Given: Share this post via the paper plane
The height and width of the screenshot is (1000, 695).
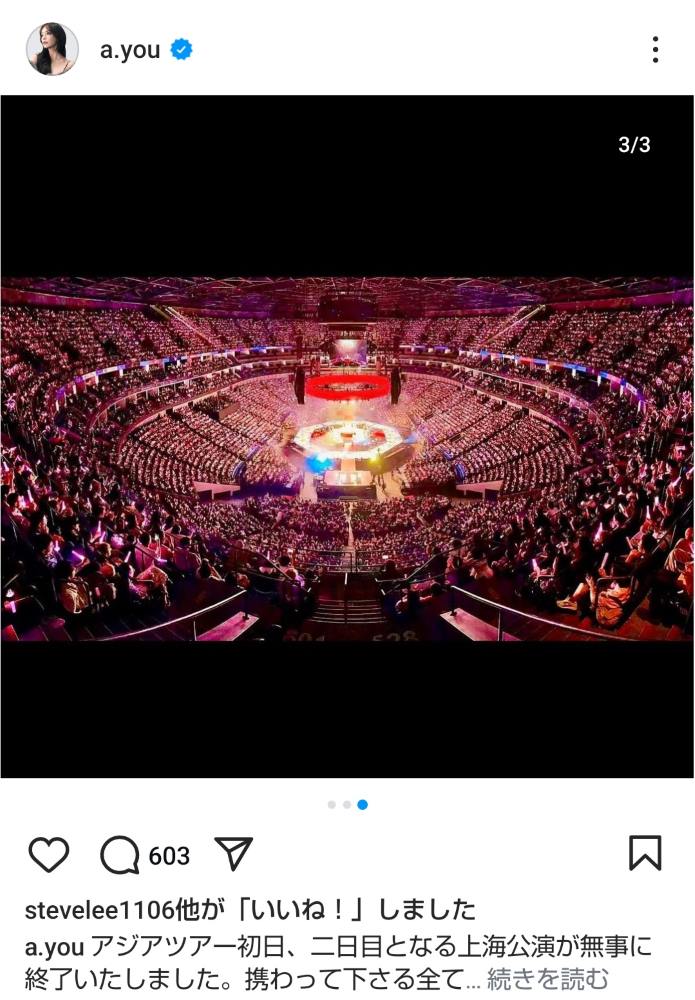Looking at the screenshot, I should pyautogui.click(x=233, y=854).
